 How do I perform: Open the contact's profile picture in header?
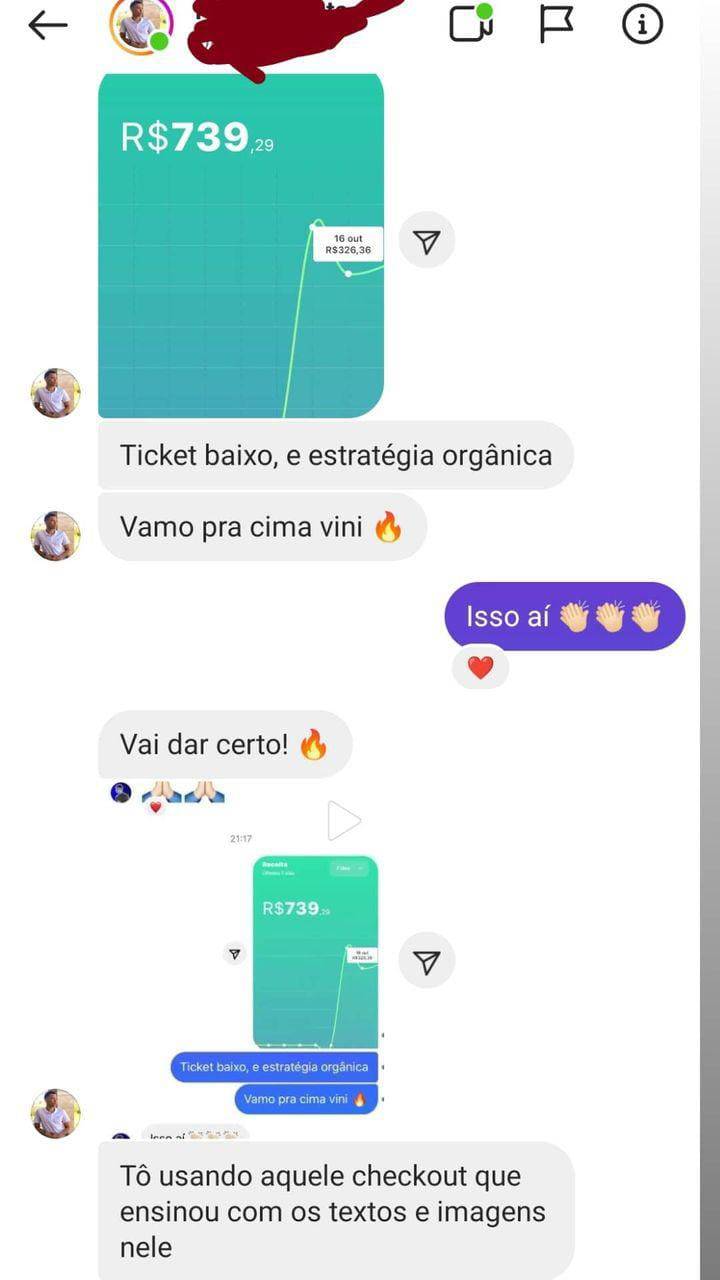click(x=139, y=25)
